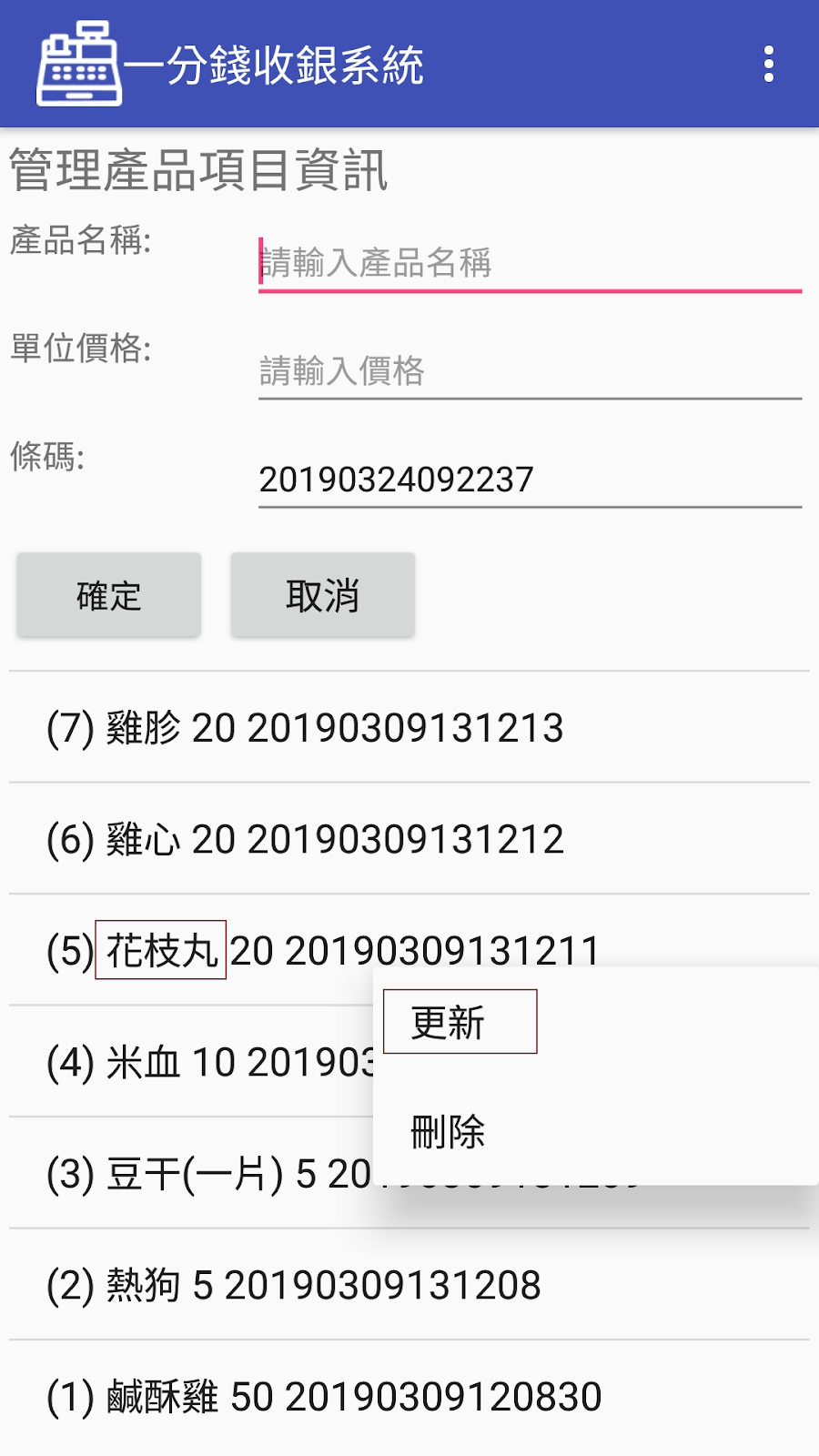This screenshot has width=819, height=1456.
Task: Edit the 條碼 barcode field
Action: (x=530, y=480)
